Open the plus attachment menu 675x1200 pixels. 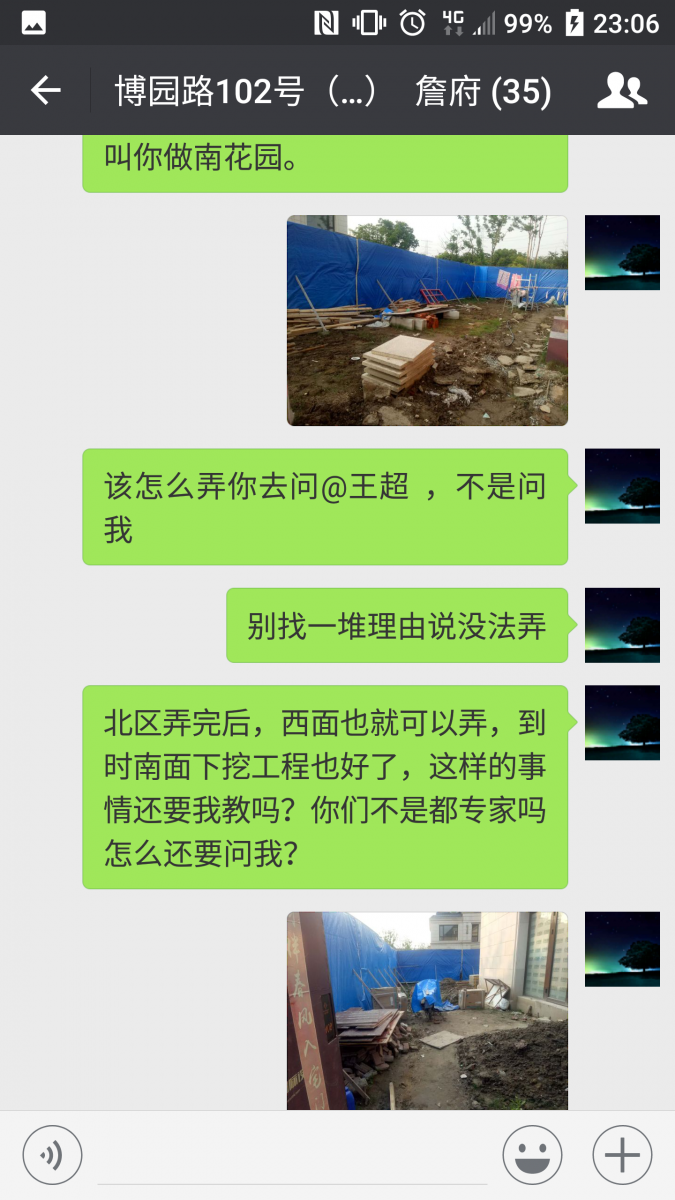[x=622, y=1155]
